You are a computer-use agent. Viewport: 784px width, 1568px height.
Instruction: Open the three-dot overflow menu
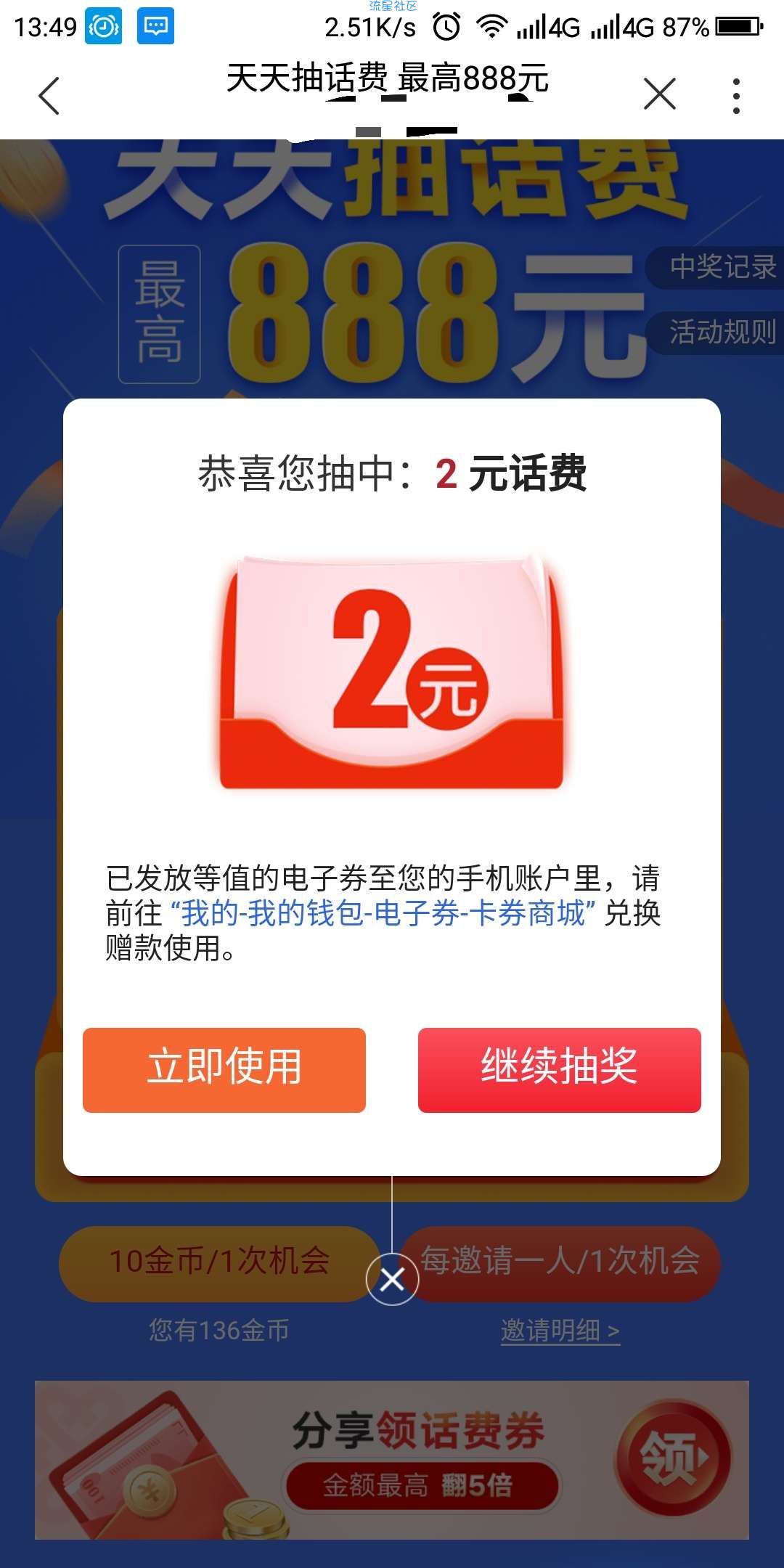(x=736, y=95)
